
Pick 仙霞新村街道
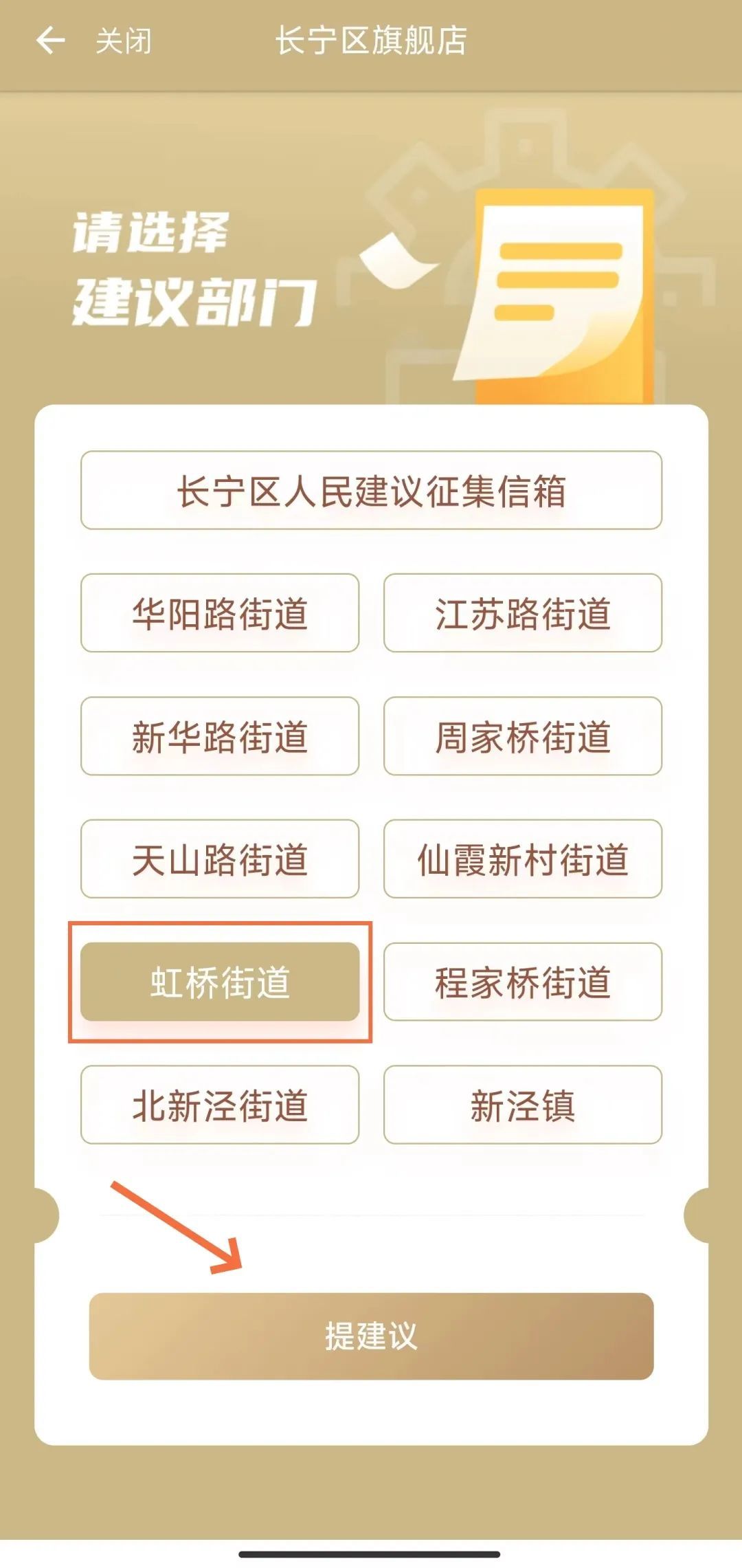pyautogui.click(x=522, y=859)
